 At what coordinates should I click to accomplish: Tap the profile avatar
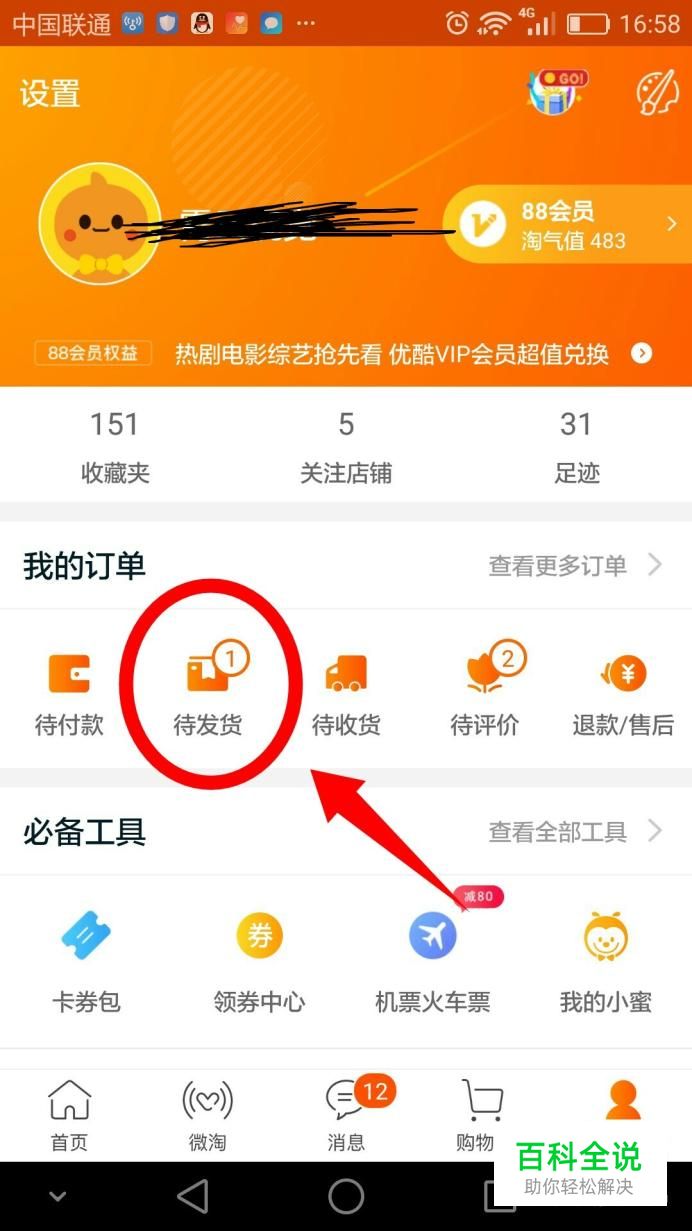[99, 224]
